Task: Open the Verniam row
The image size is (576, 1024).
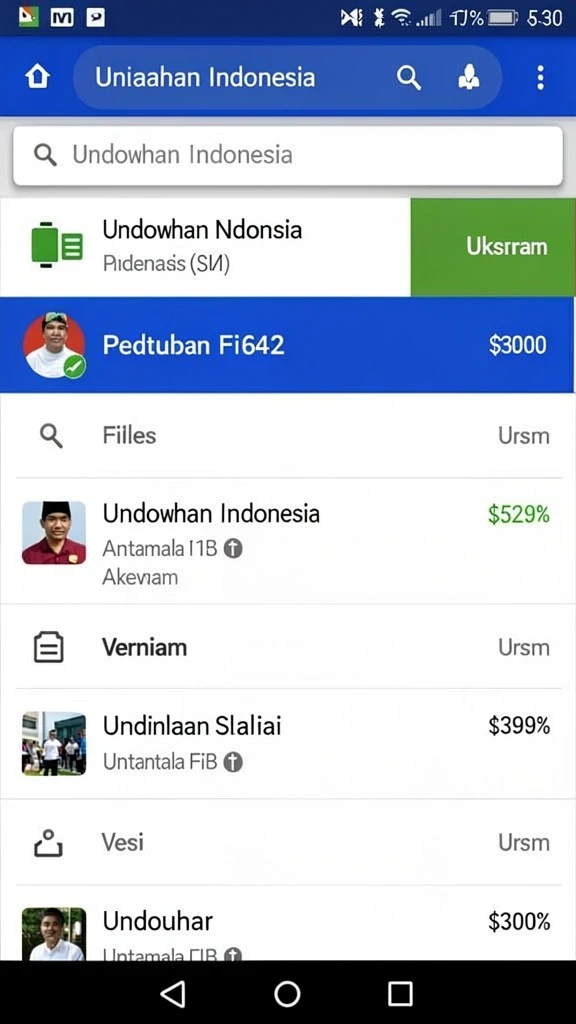Action: (x=288, y=647)
